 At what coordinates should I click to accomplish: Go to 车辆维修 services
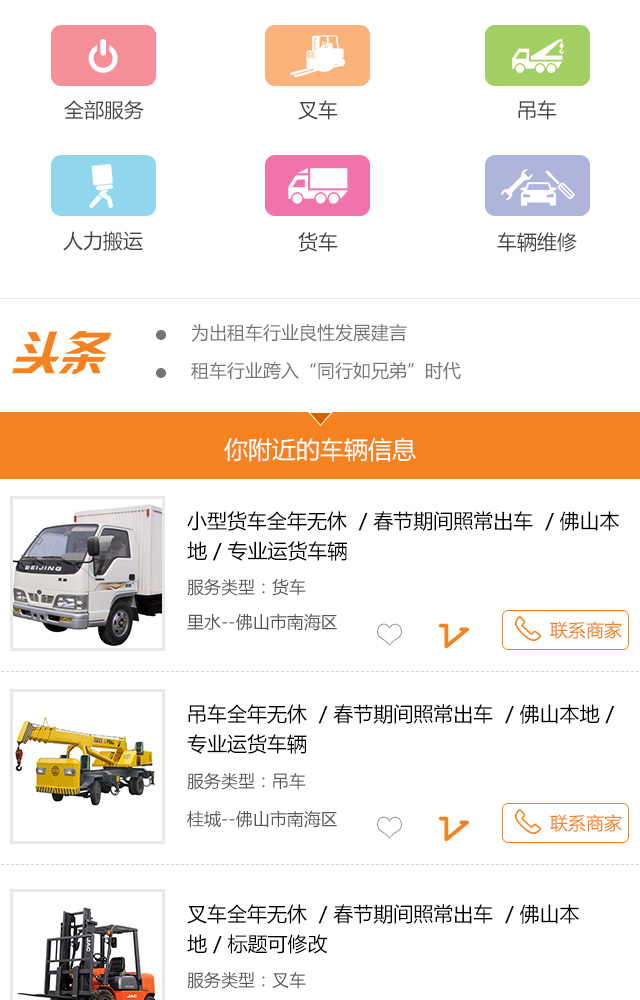537,186
